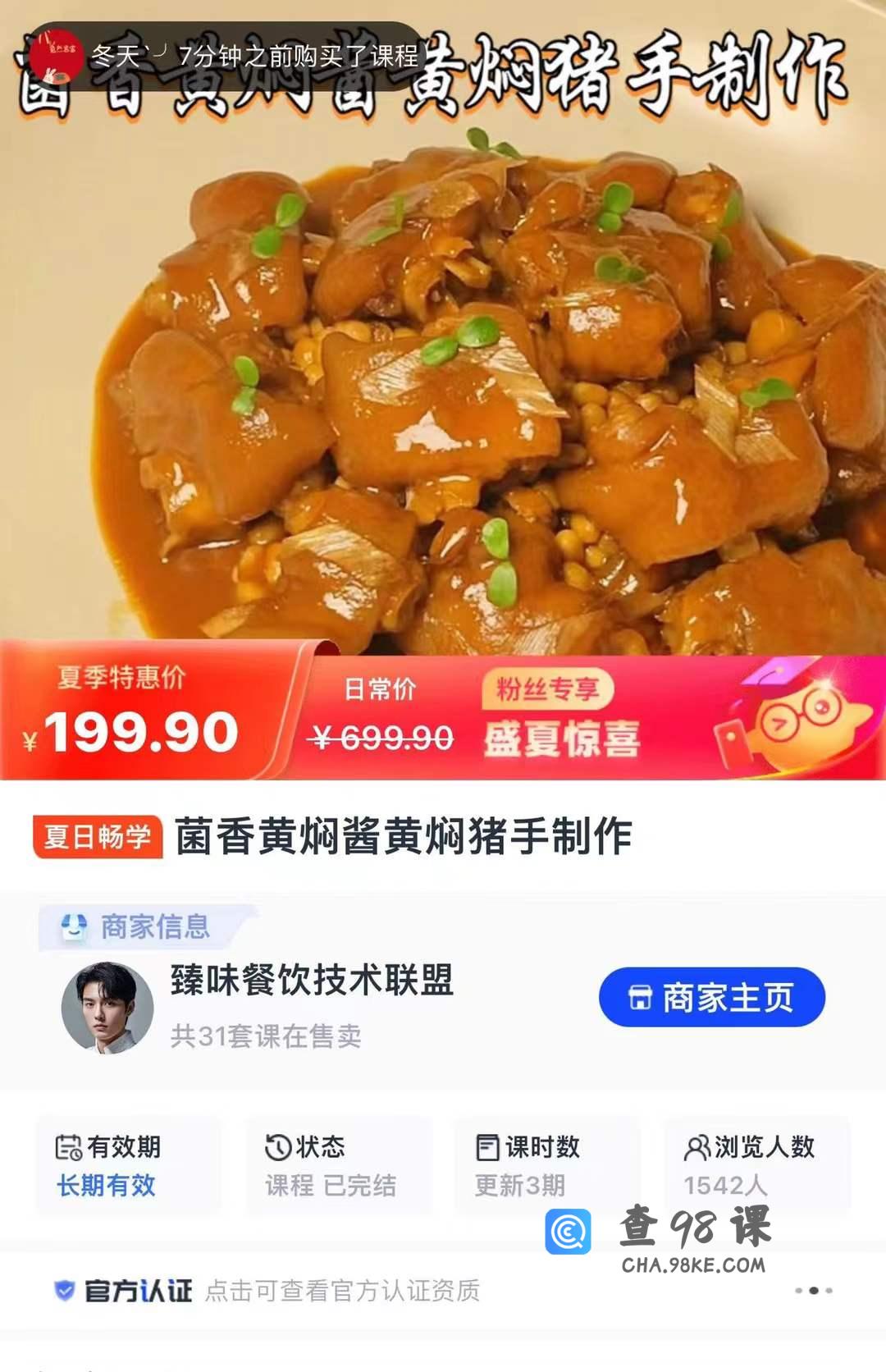Open 官方认证 official certification details
The image size is (886, 1372).
click(x=267, y=1291)
